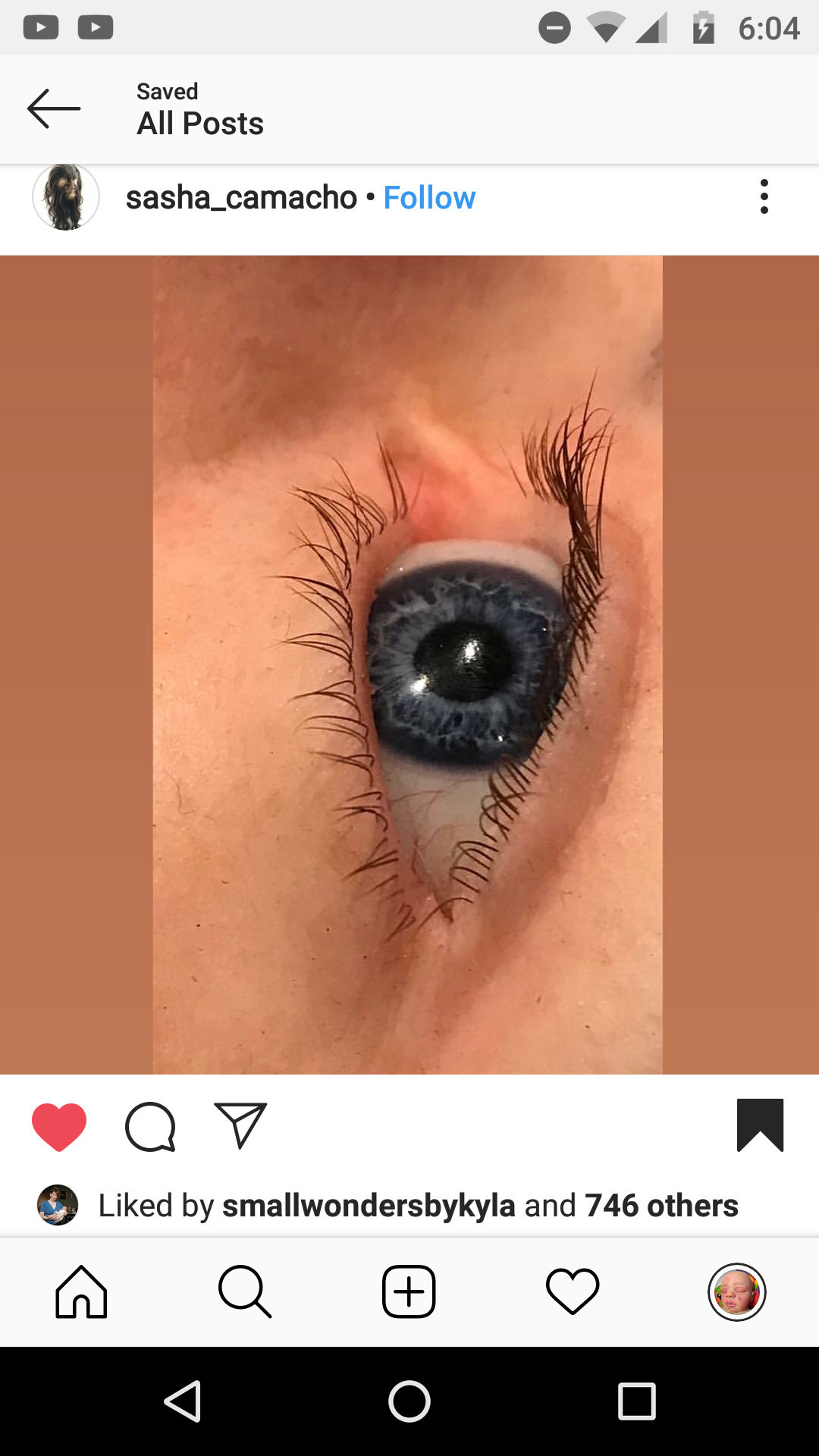Open the Activity heart tab
The height and width of the screenshot is (1456, 819).
click(573, 1291)
